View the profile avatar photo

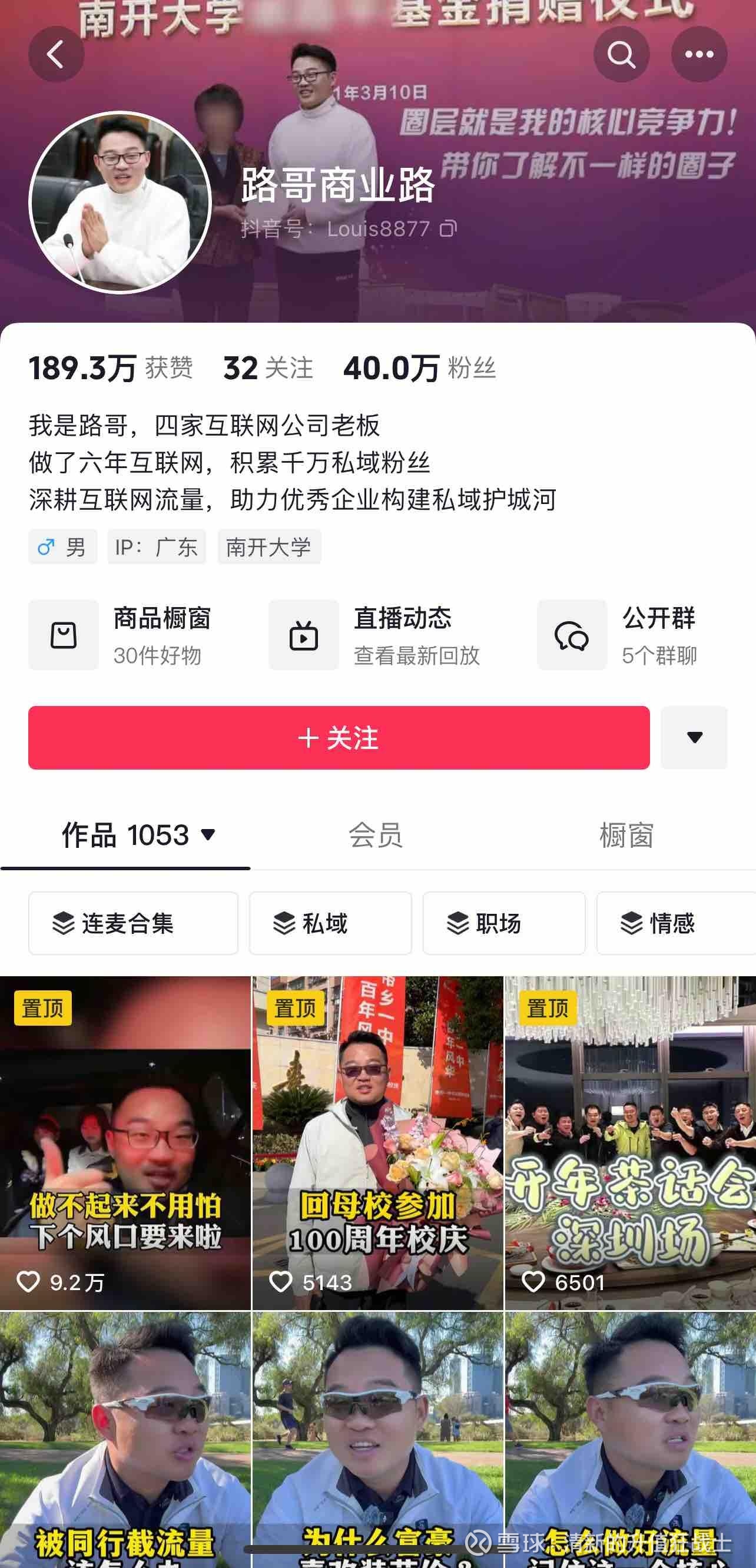[x=120, y=202]
